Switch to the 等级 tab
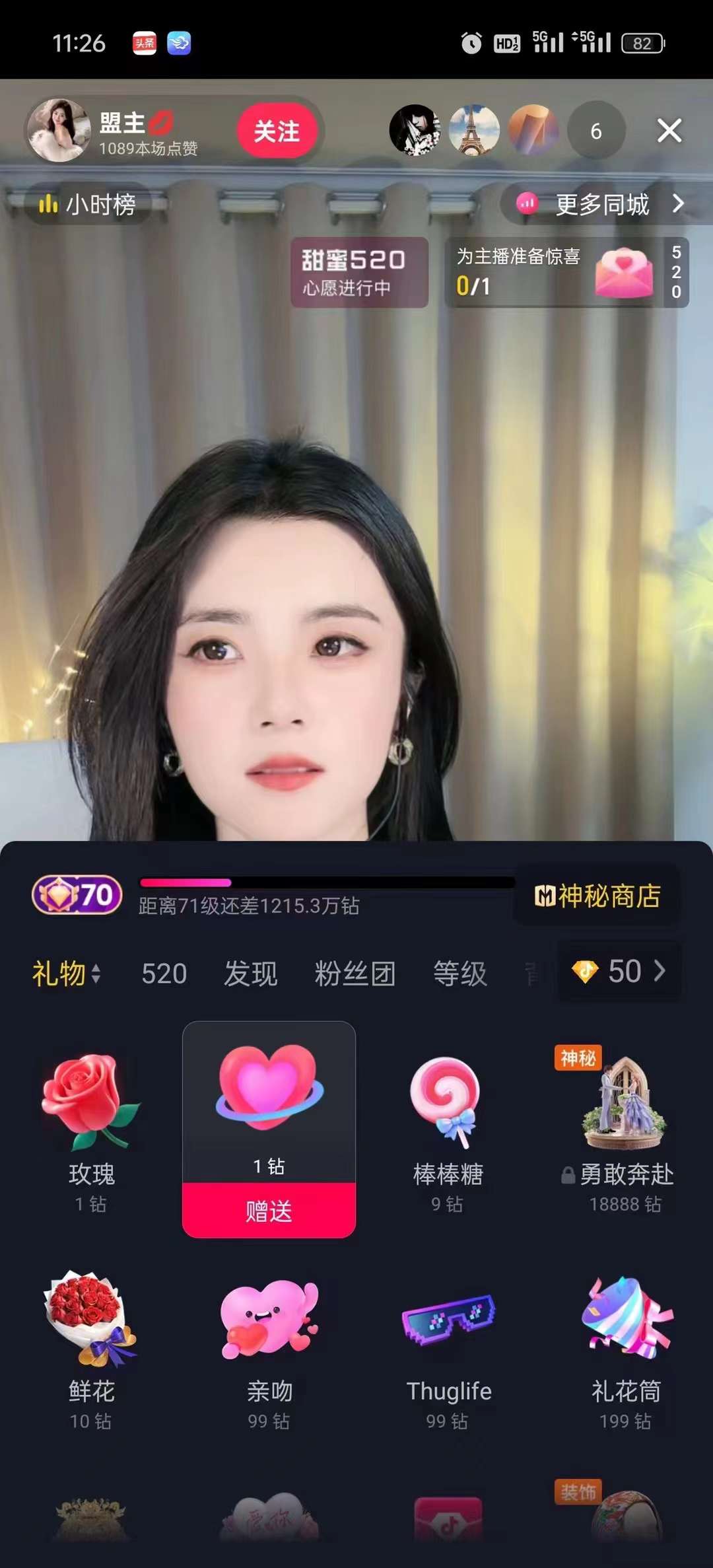713x1568 pixels. [x=459, y=974]
